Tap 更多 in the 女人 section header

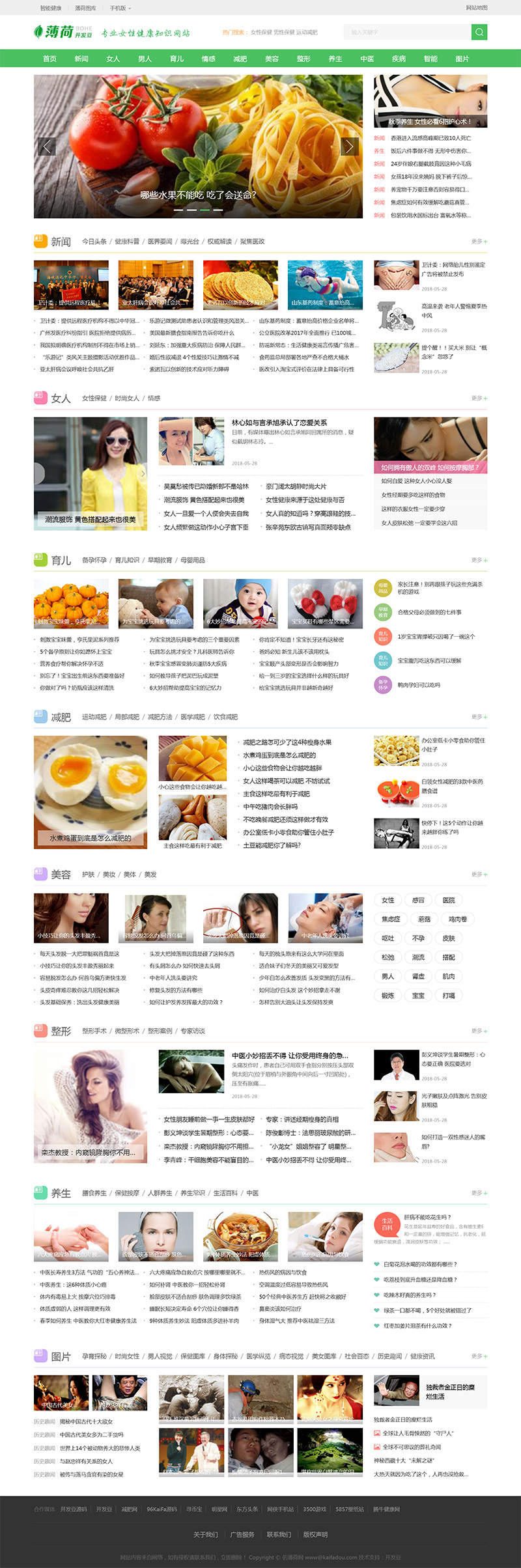click(479, 398)
